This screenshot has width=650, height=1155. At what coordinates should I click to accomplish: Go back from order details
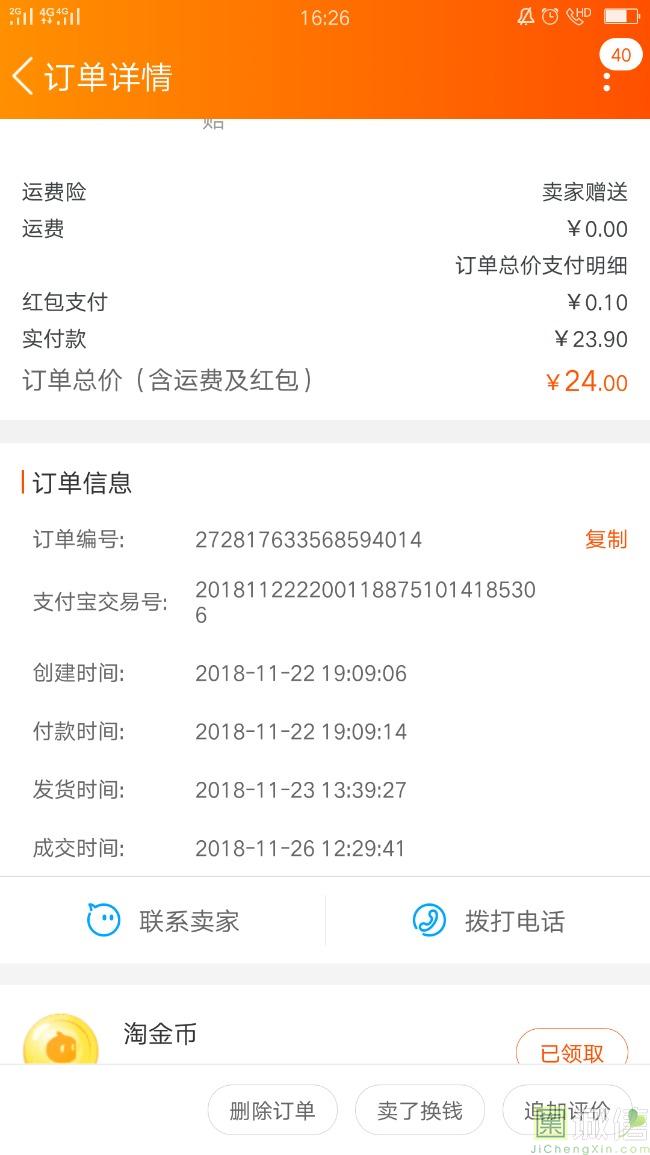(24, 76)
